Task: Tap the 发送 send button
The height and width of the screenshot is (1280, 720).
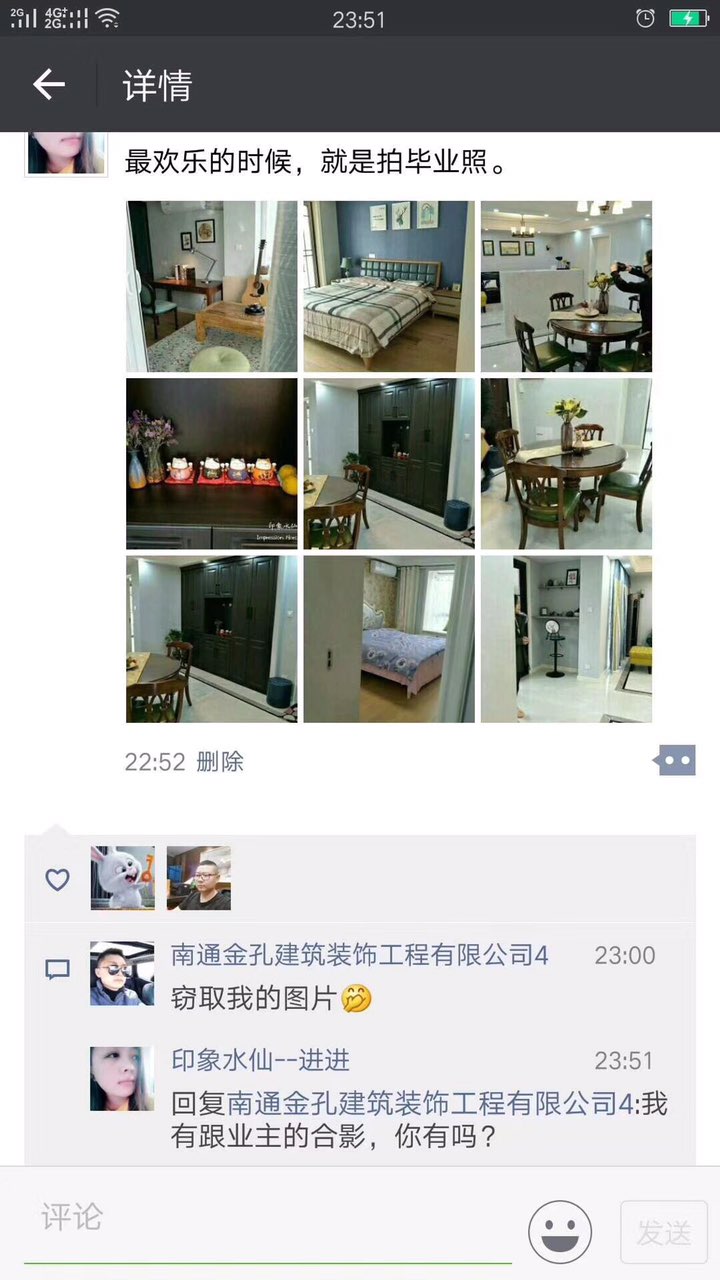Action: [664, 1233]
